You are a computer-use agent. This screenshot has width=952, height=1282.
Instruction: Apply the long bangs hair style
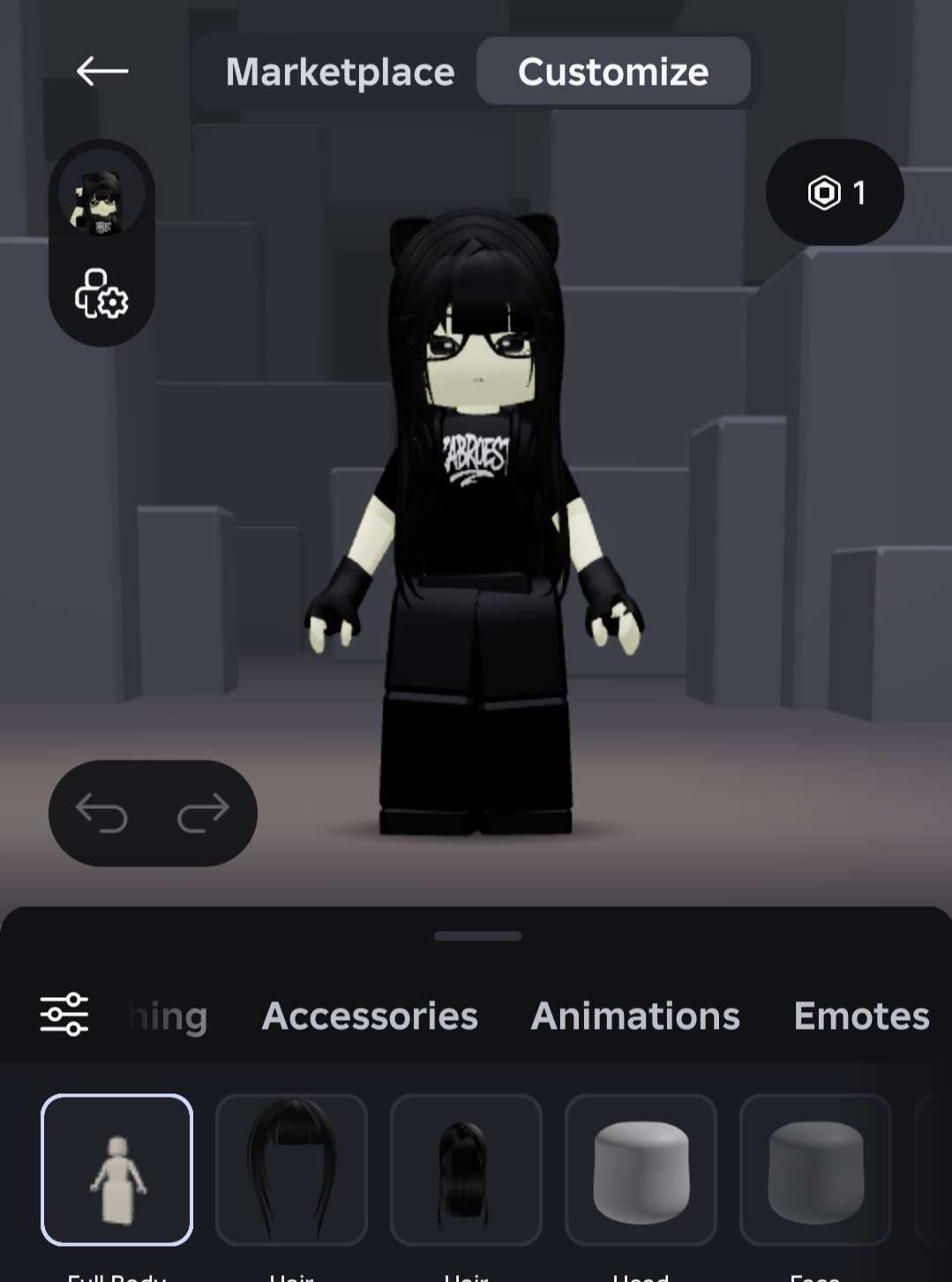[x=291, y=1171]
